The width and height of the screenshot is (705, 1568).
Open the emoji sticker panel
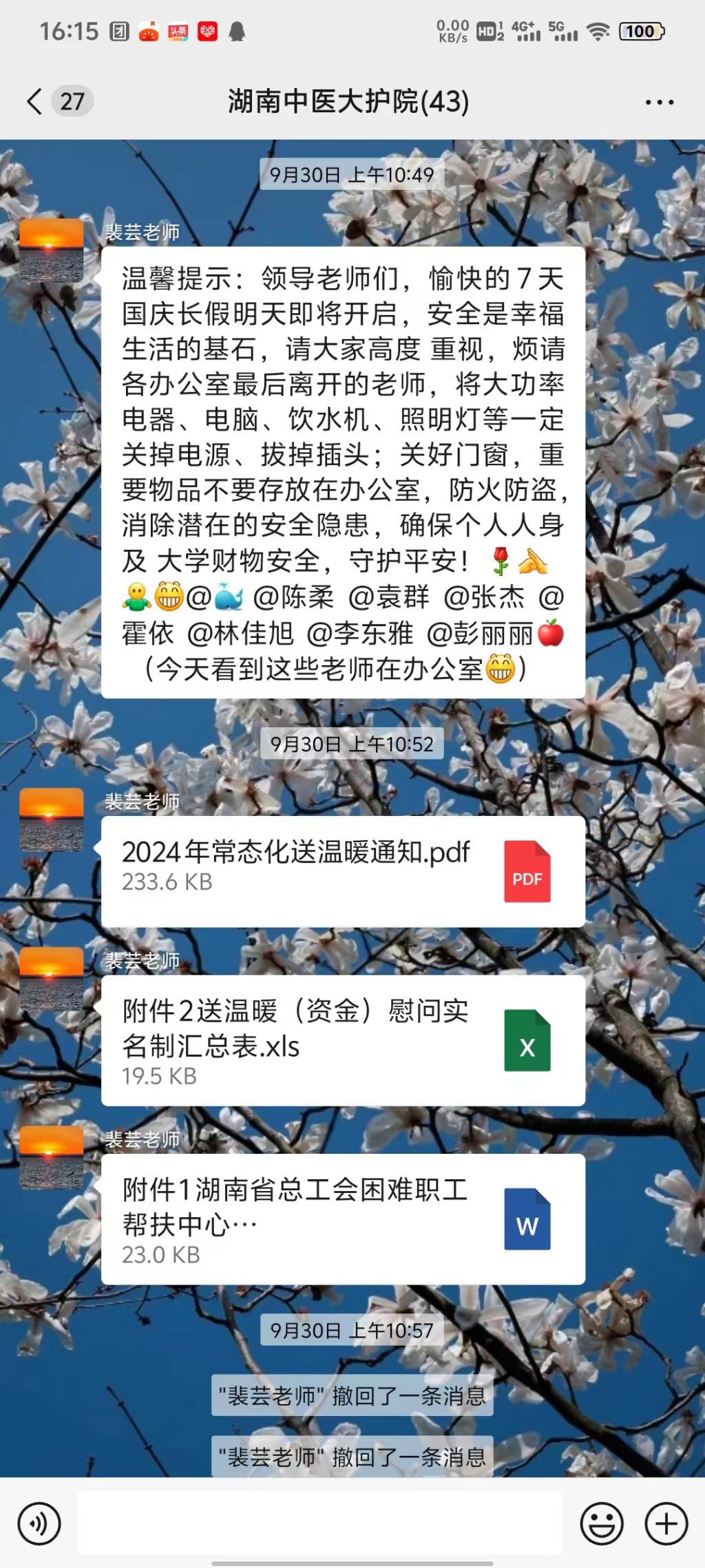point(602,1523)
